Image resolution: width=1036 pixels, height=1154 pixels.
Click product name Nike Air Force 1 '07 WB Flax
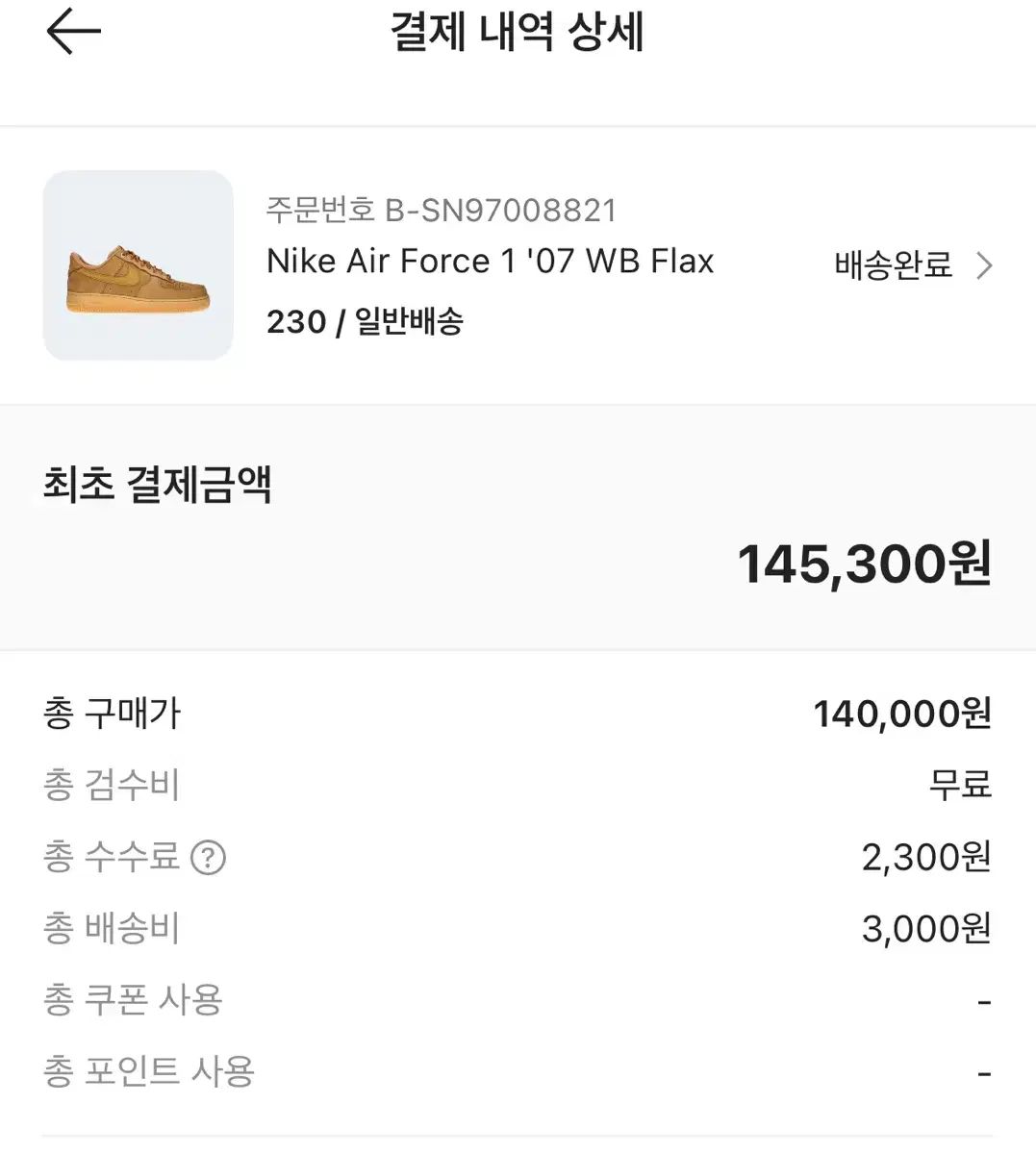[491, 260]
